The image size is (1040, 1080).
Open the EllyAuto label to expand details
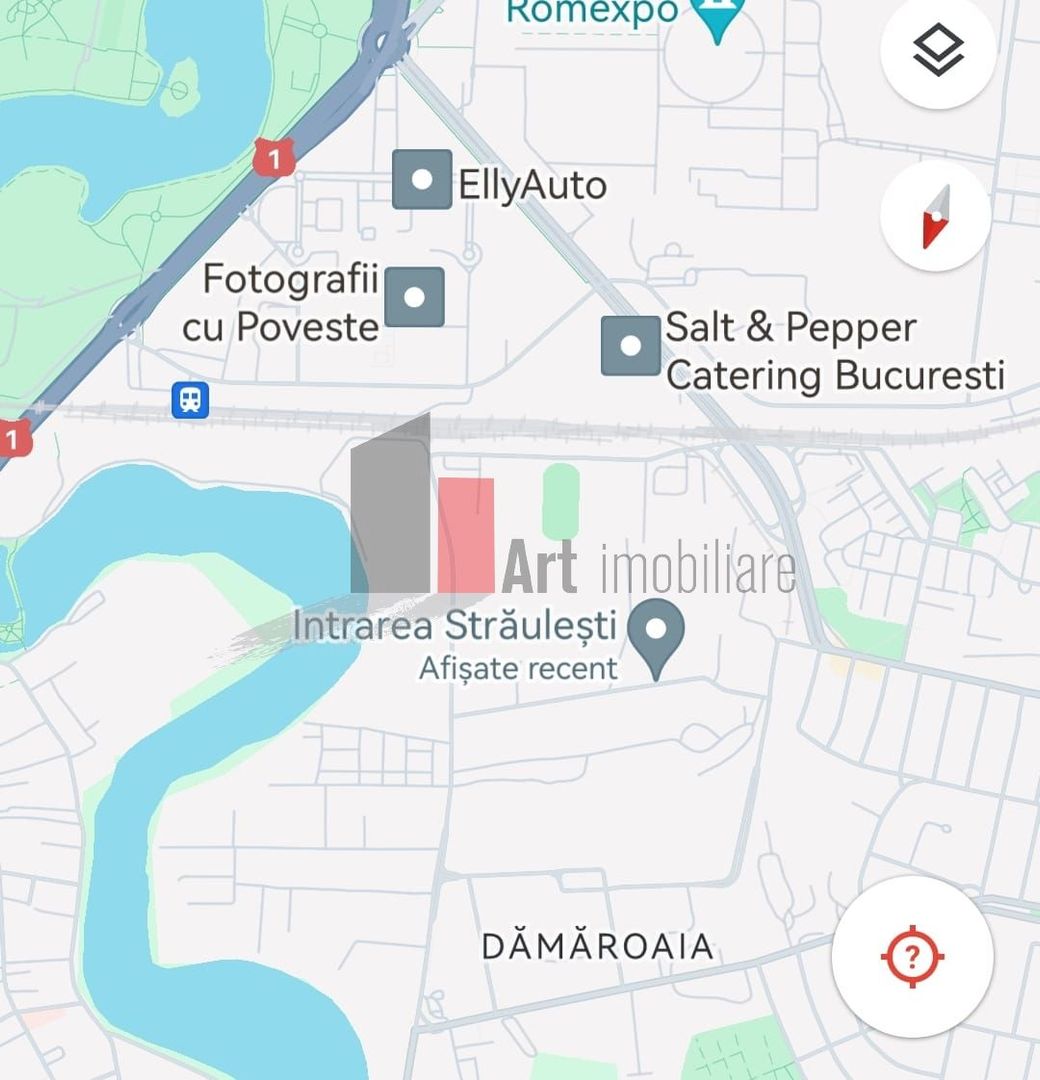pyautogui.click(x=533, y=184)
